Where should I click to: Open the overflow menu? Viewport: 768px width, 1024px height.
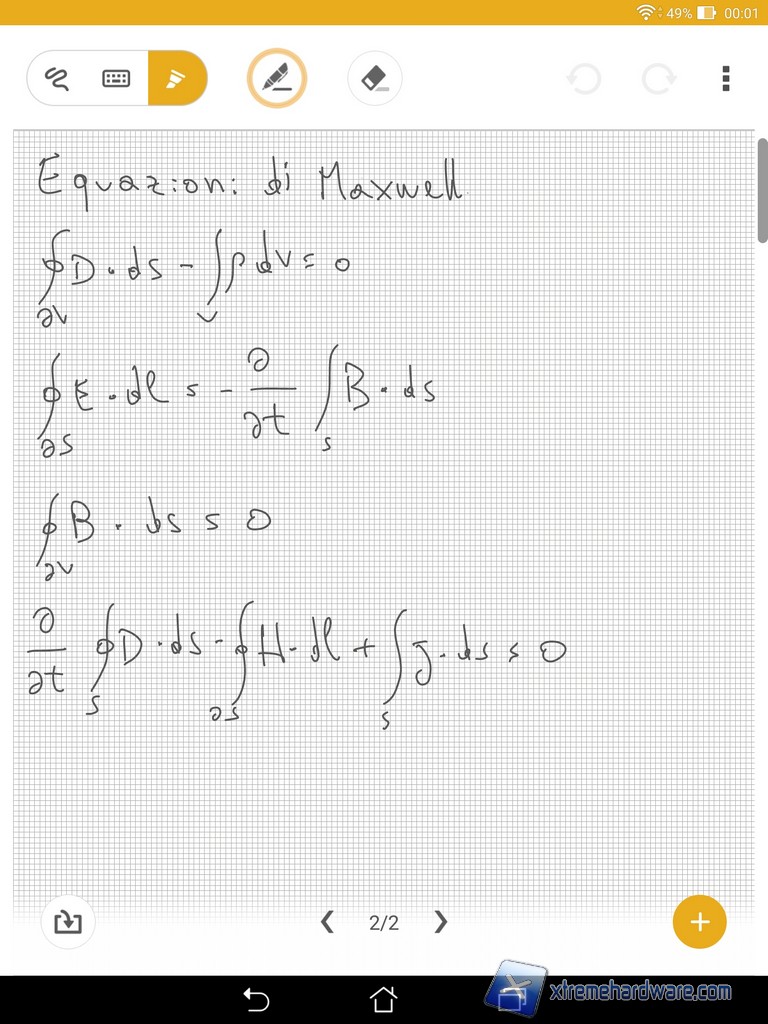coord(726,79)
